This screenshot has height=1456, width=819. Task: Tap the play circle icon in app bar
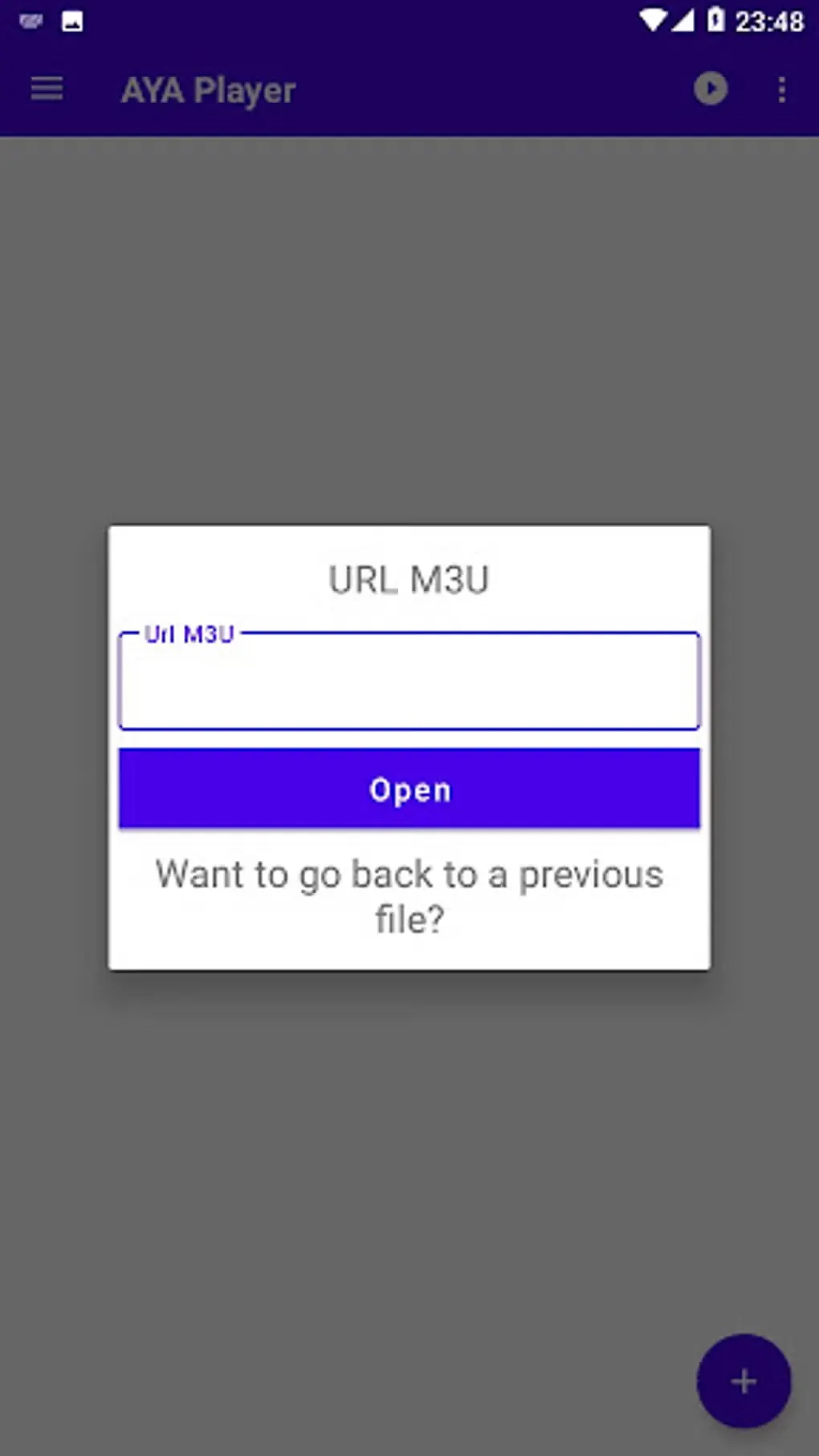pyautogui.click(x=711, y=88)
